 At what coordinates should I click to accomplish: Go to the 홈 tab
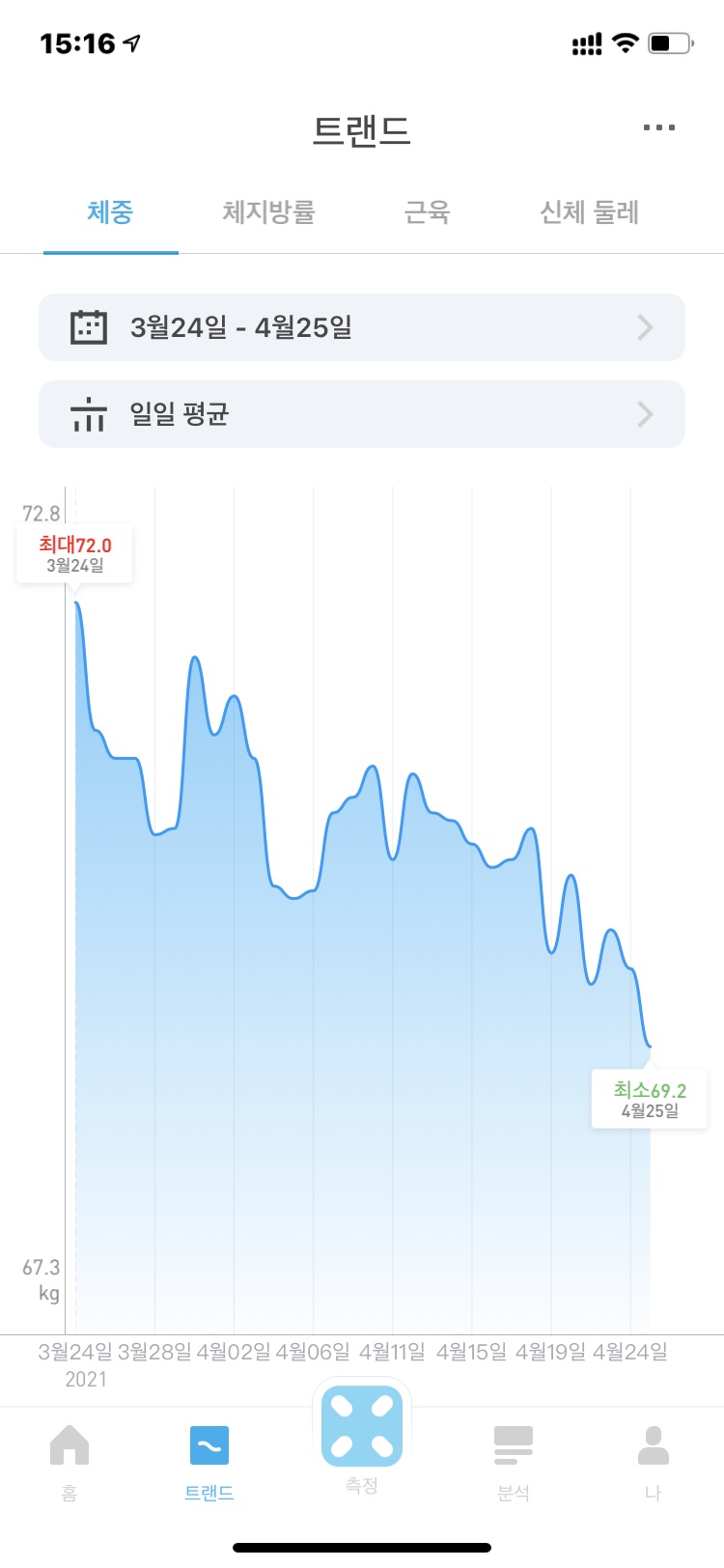(70, 1460)
